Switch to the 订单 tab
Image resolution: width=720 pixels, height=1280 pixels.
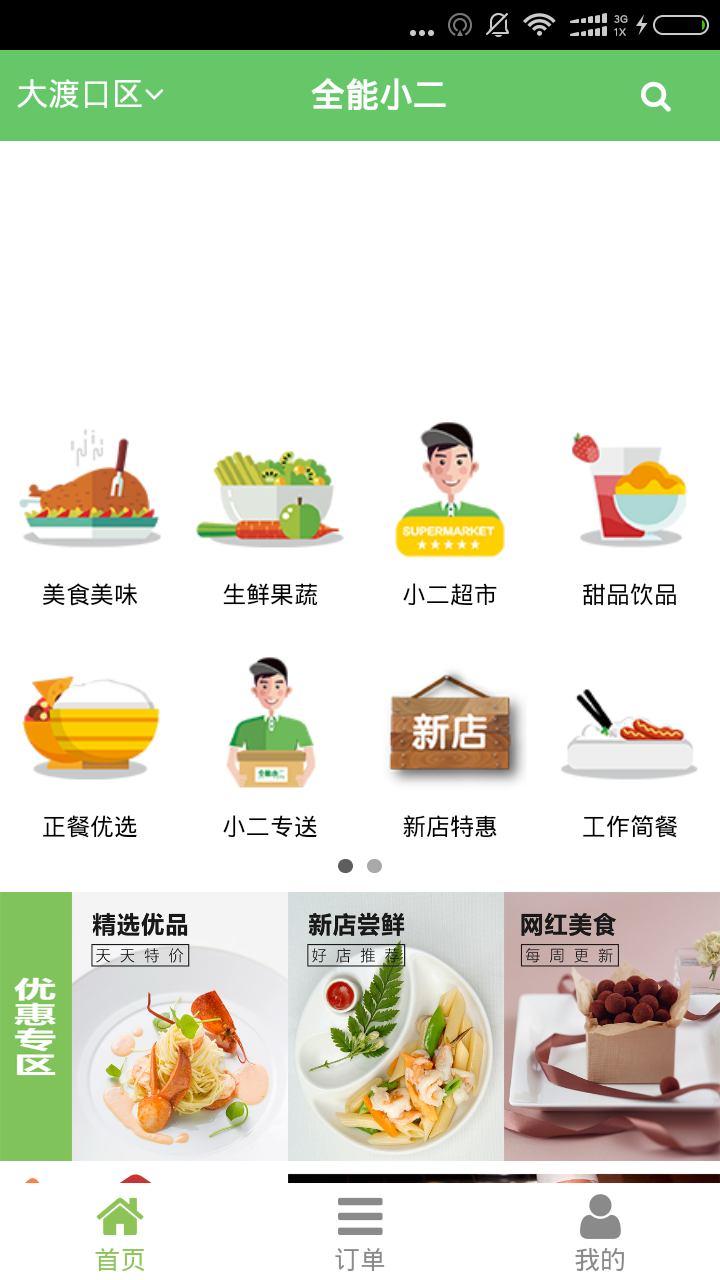click(x=360, y=1232)
